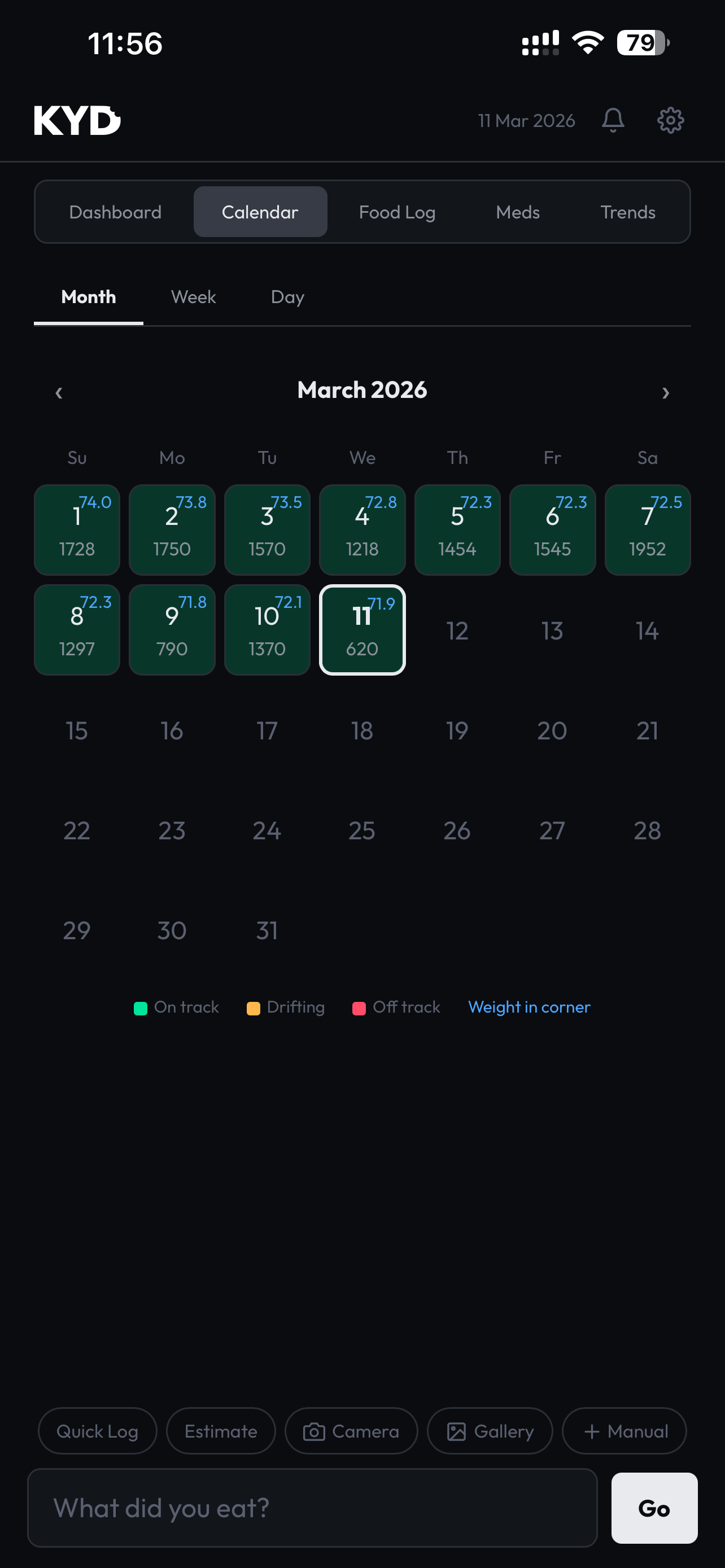
Task: Click the image icon inside Gallery button
Action: point(457,1431)
